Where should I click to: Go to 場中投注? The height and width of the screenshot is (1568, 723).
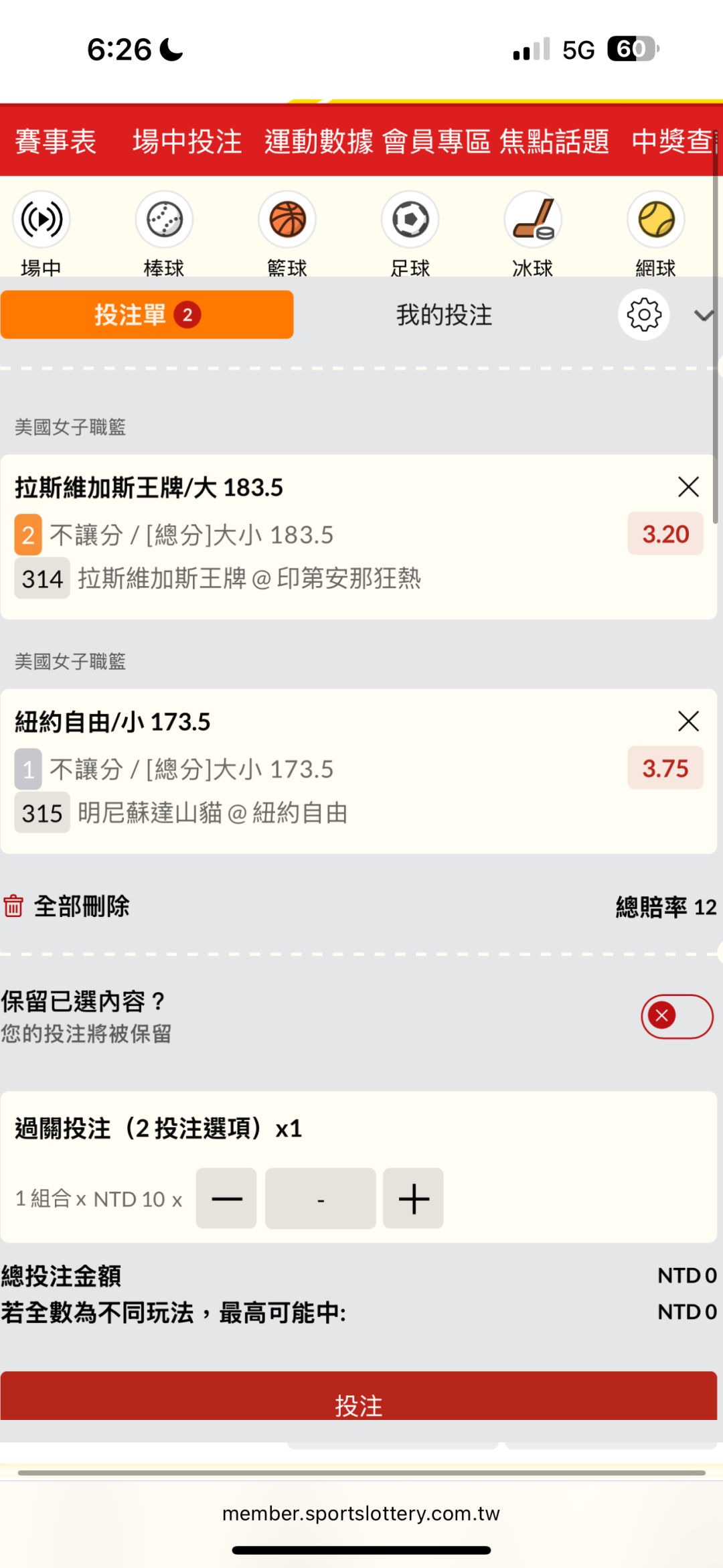click(x=187, y=141)
